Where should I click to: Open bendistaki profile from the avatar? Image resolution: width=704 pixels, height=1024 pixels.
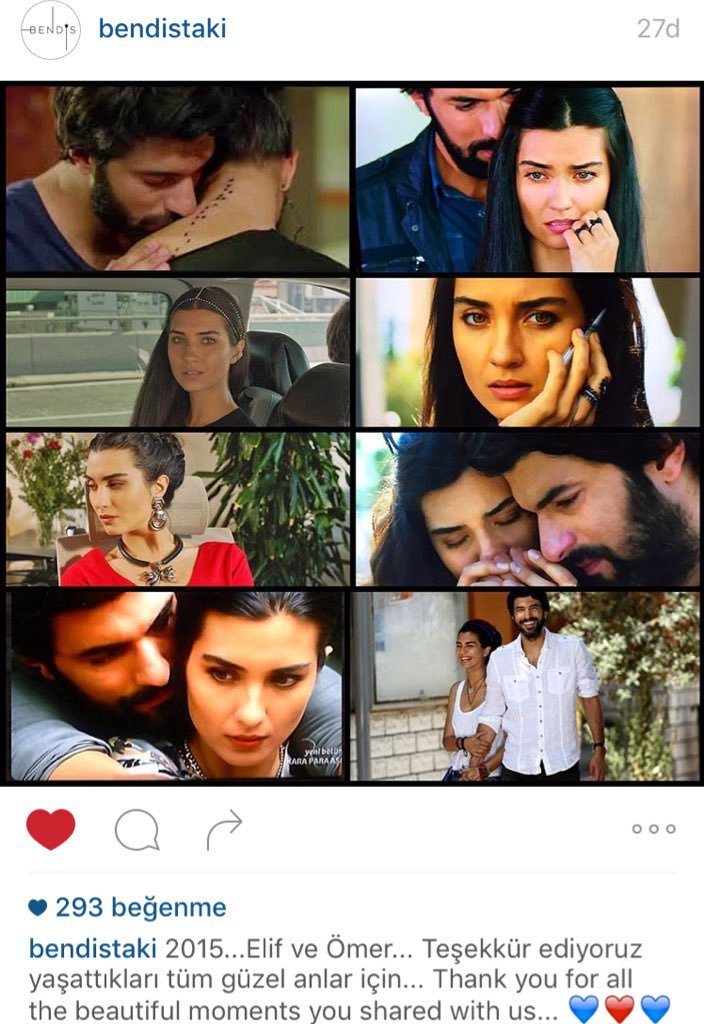click(50, 30)
